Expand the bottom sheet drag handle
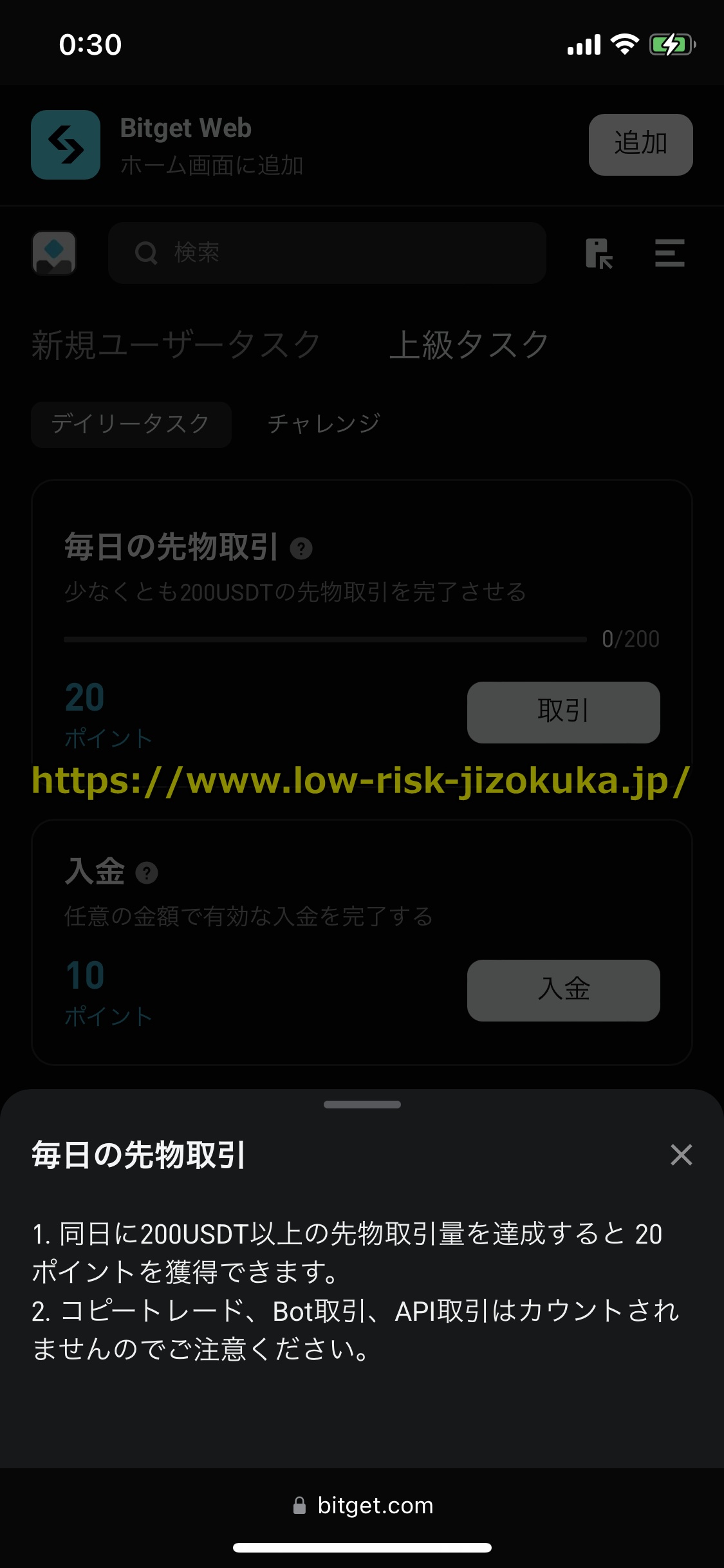The height and width of the screenshot is (1568, 724). coord(362,1105)
